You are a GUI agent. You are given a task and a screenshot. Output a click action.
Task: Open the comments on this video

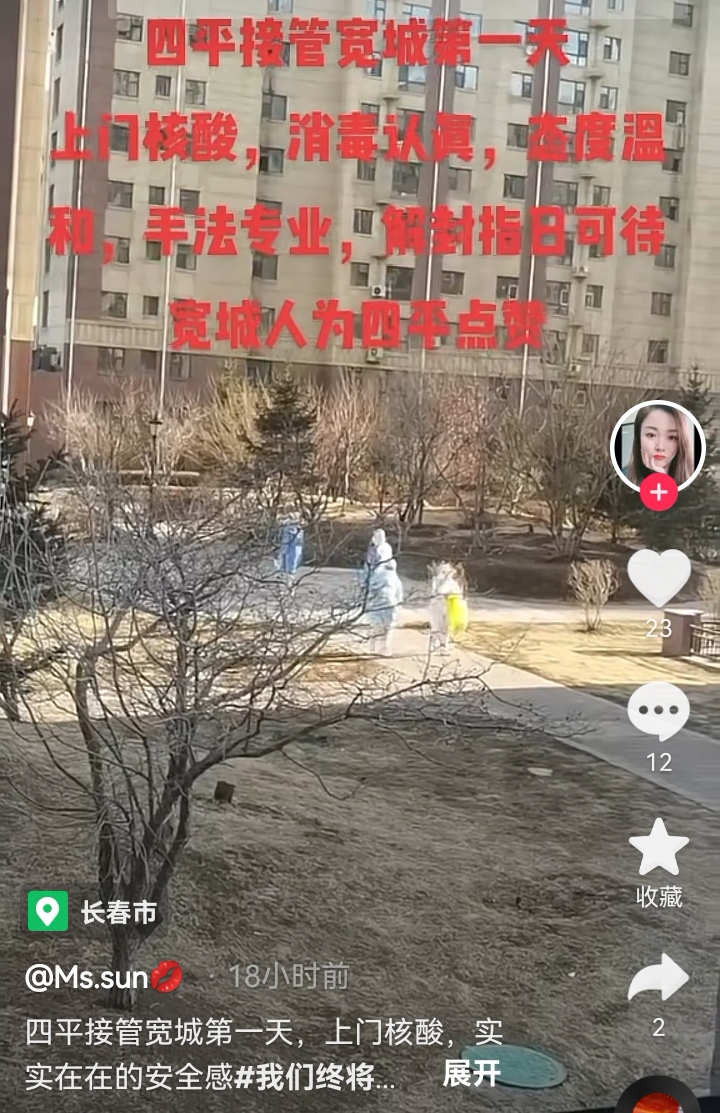tap(658, 711)
